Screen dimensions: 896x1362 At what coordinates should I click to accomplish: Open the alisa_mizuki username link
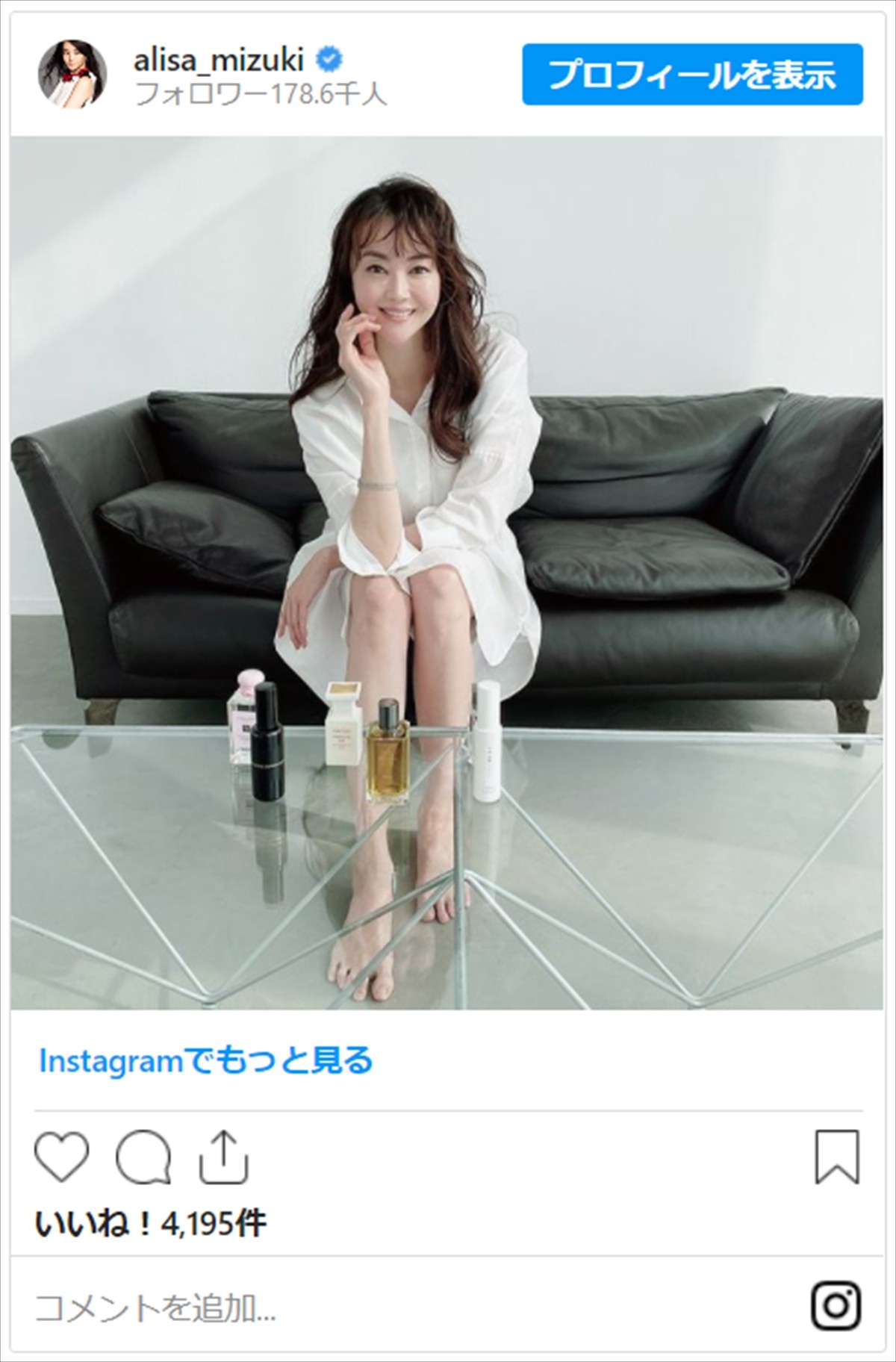218,60
